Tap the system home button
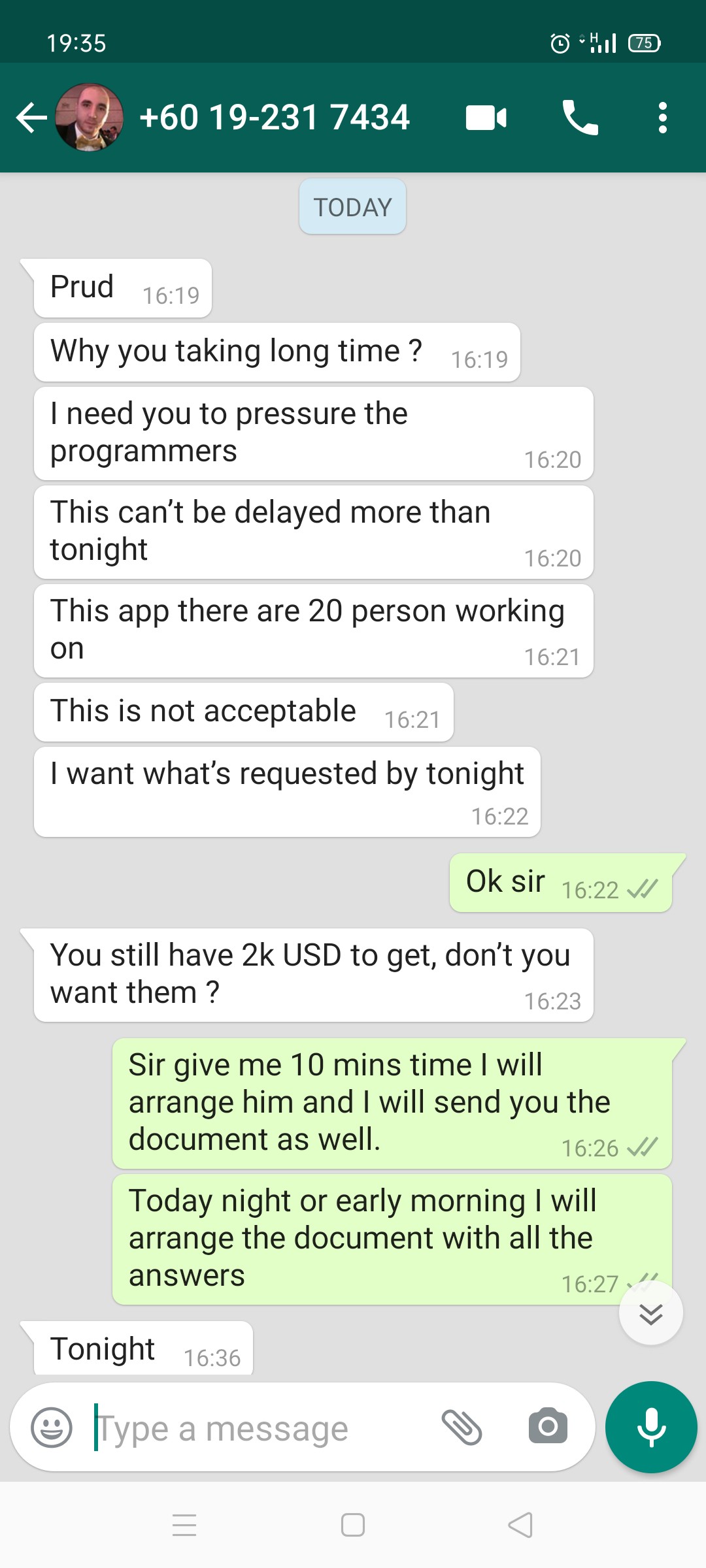The height and width of the screenshot is (1568, 706). [353, 1526]
